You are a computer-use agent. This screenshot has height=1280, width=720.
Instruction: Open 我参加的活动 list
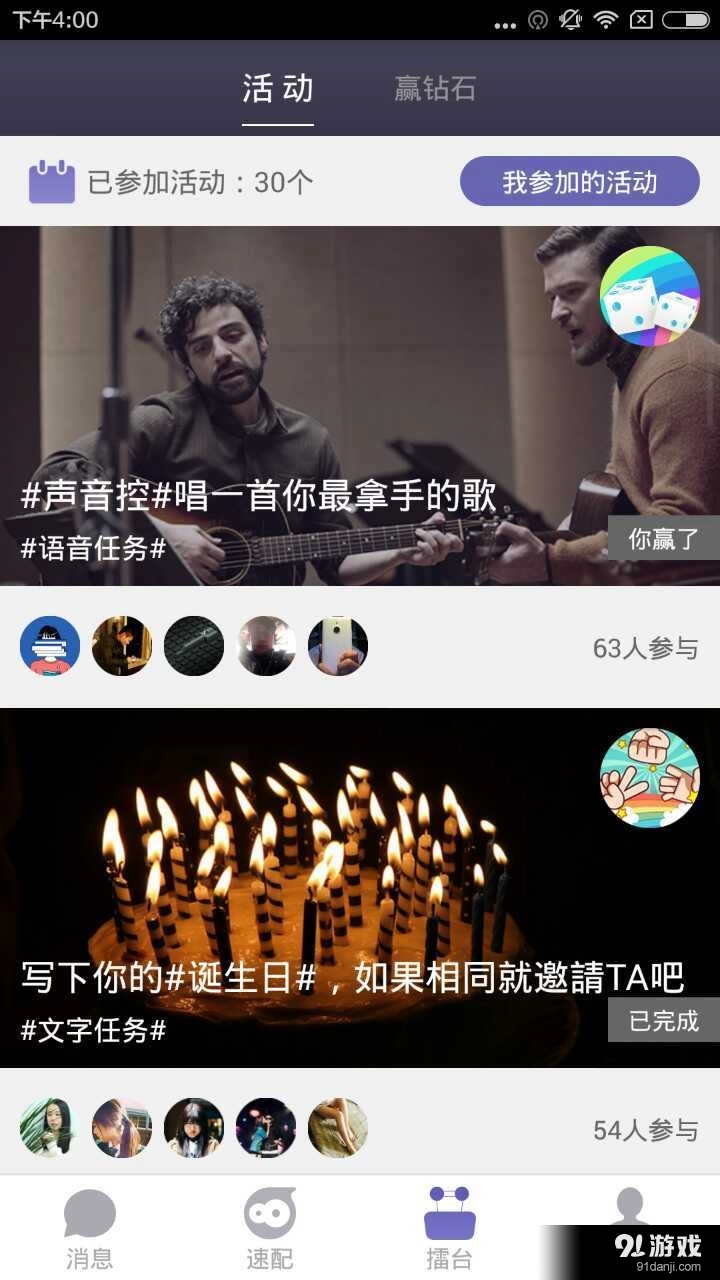pyautogui.click(x=579, y=181)
